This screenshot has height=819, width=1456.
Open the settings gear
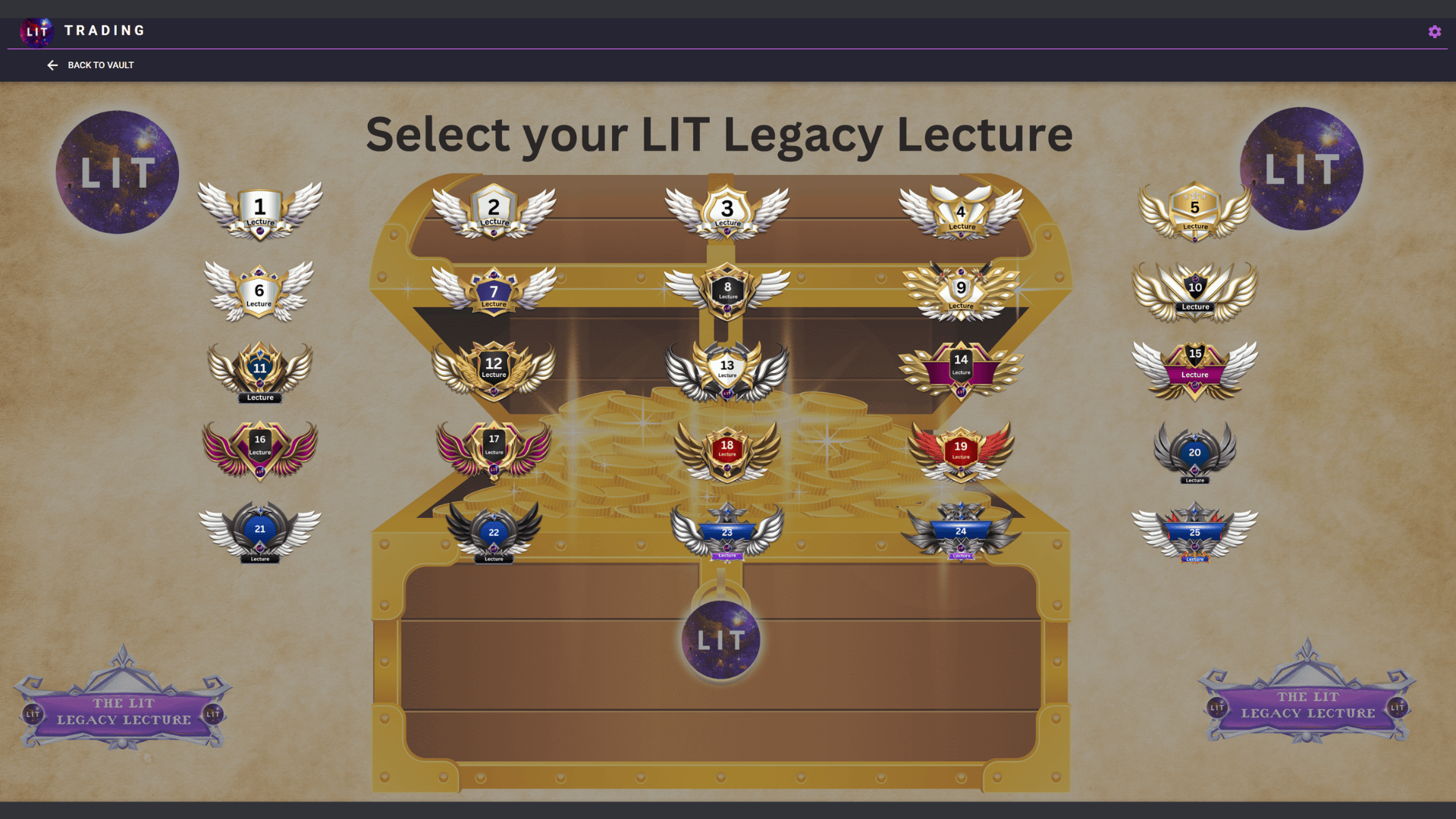1434,32
